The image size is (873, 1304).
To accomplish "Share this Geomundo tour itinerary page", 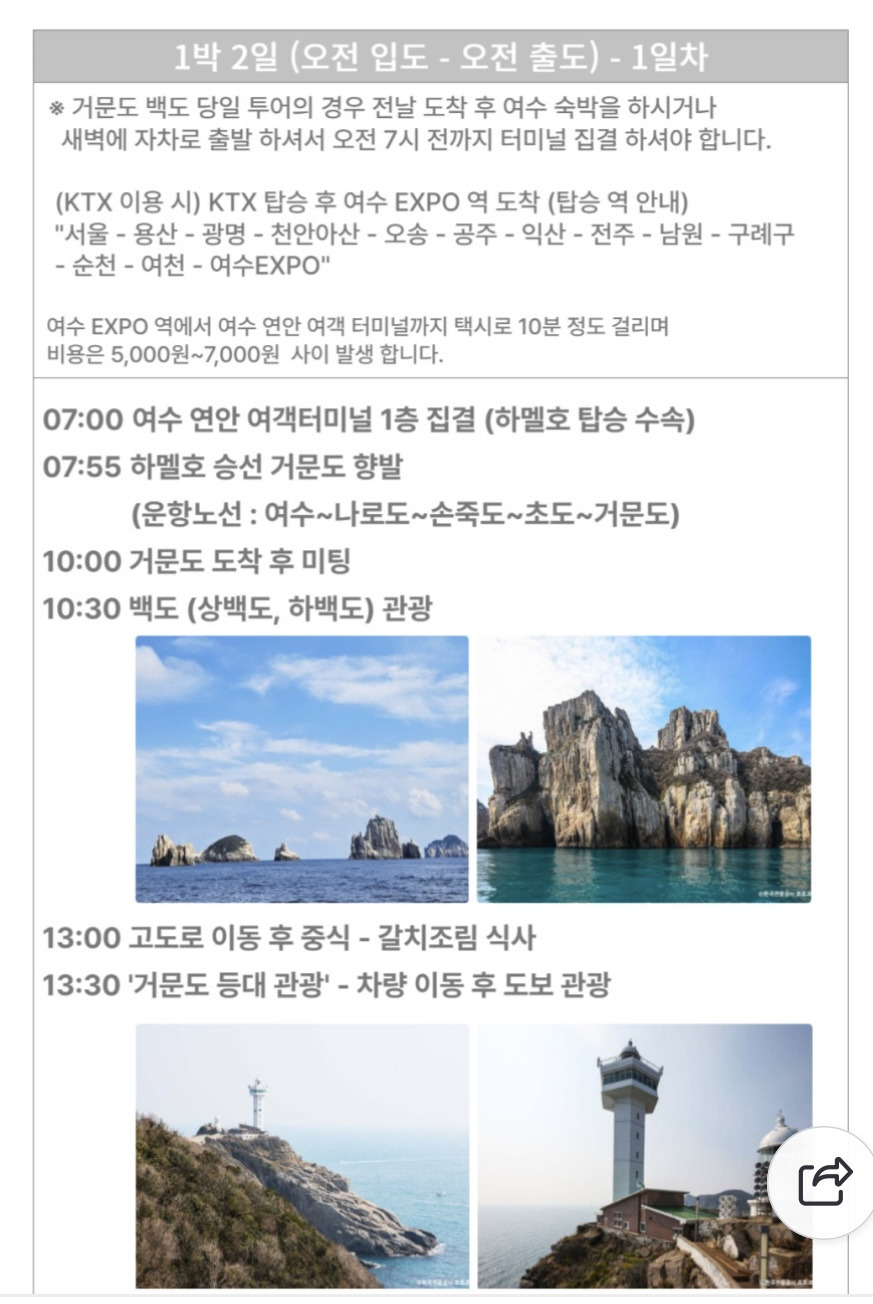I will pyautogui.click(x=825, y=1183).
